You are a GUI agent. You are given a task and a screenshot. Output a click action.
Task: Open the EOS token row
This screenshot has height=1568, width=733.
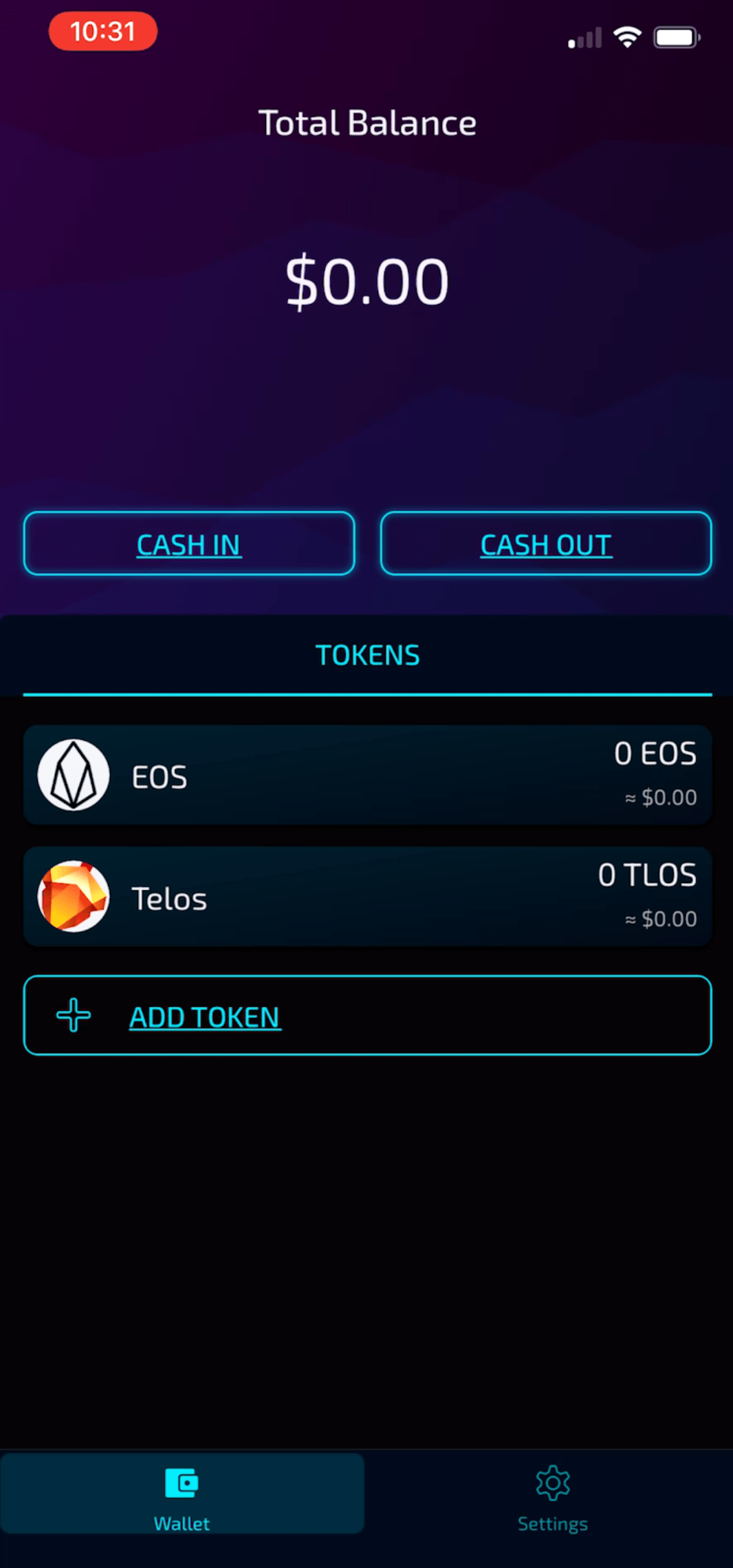click(x=367, y=775)
